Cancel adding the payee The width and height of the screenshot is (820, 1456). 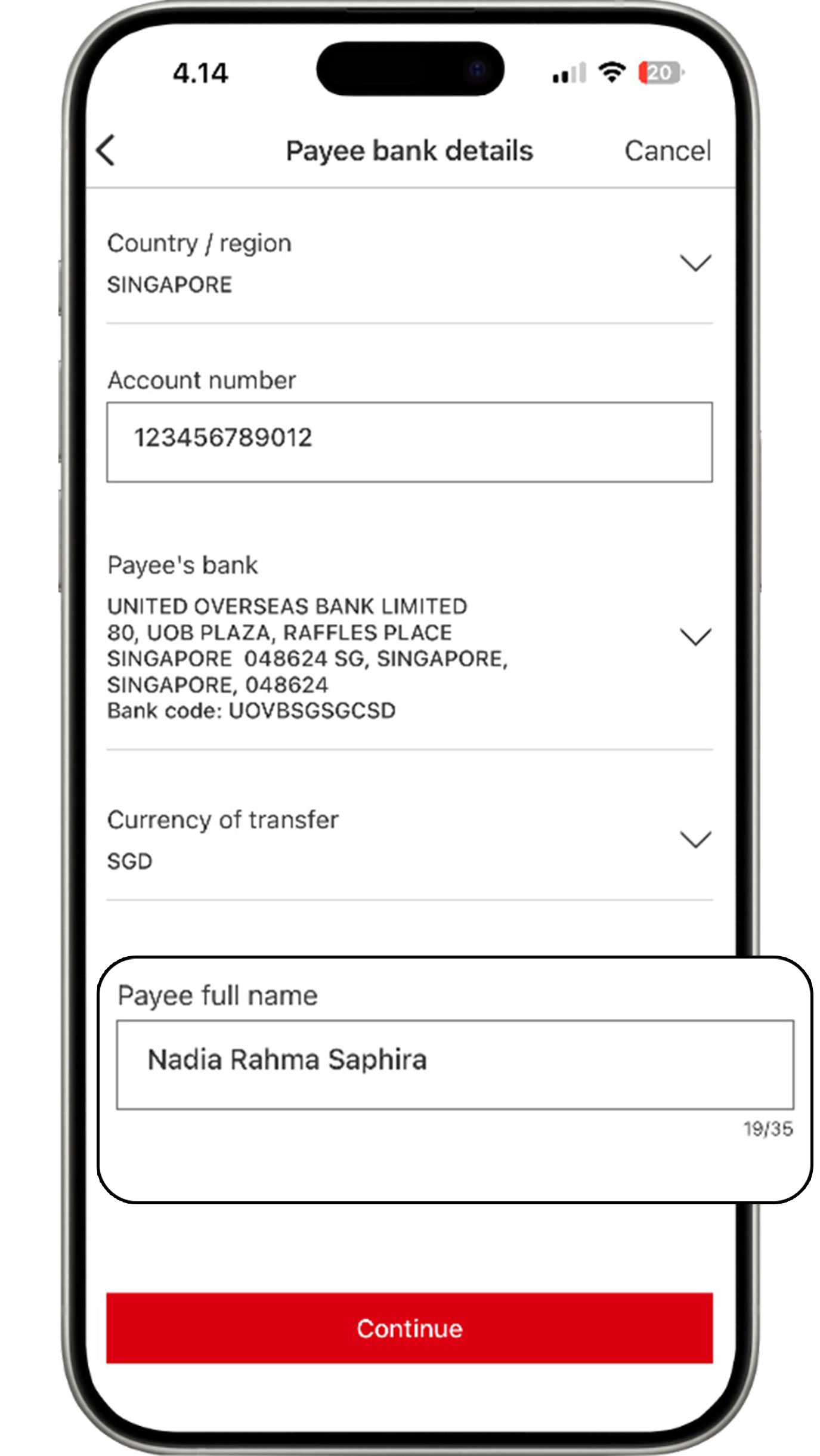(667, 151)
